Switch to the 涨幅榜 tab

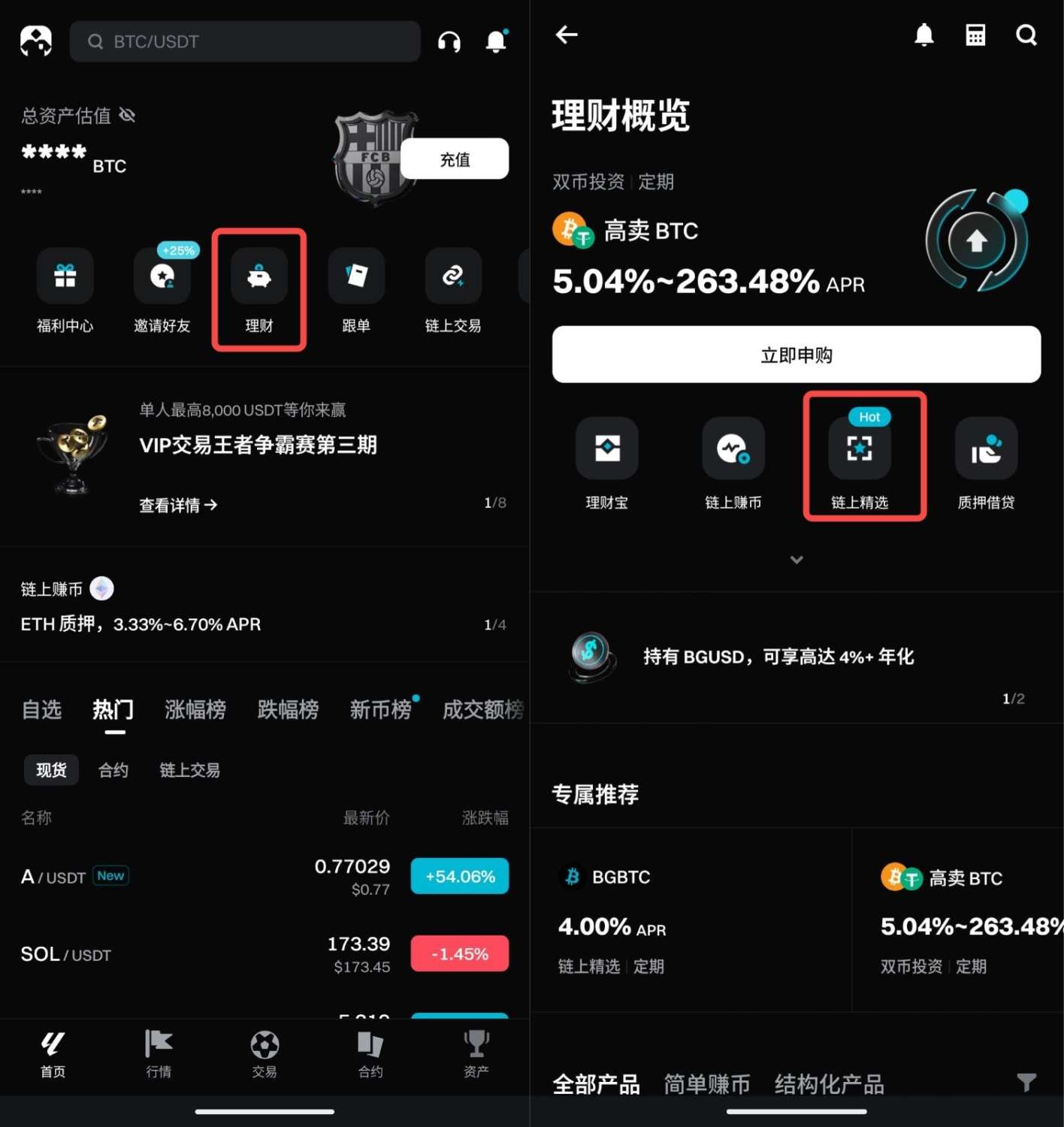click(x=195, y=709)
